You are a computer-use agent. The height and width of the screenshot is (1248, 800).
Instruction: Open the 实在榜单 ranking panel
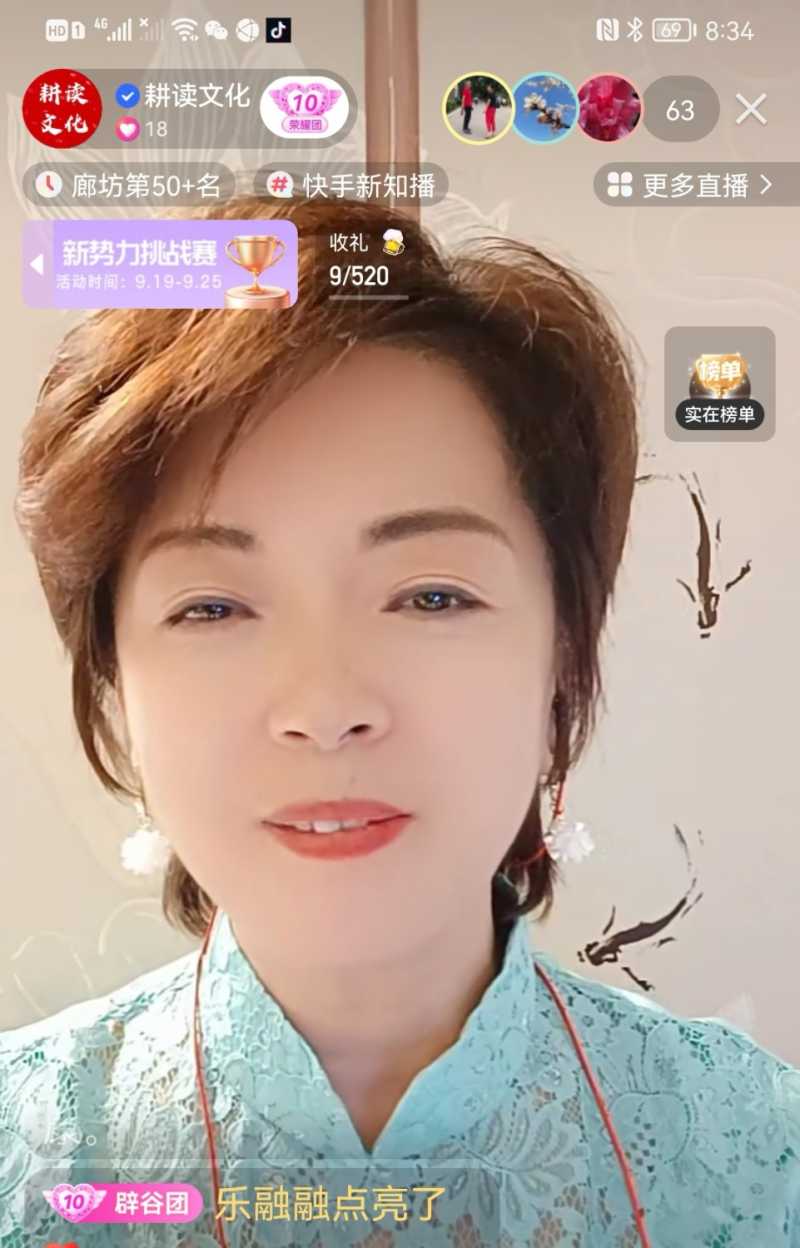tap(718, 385)
